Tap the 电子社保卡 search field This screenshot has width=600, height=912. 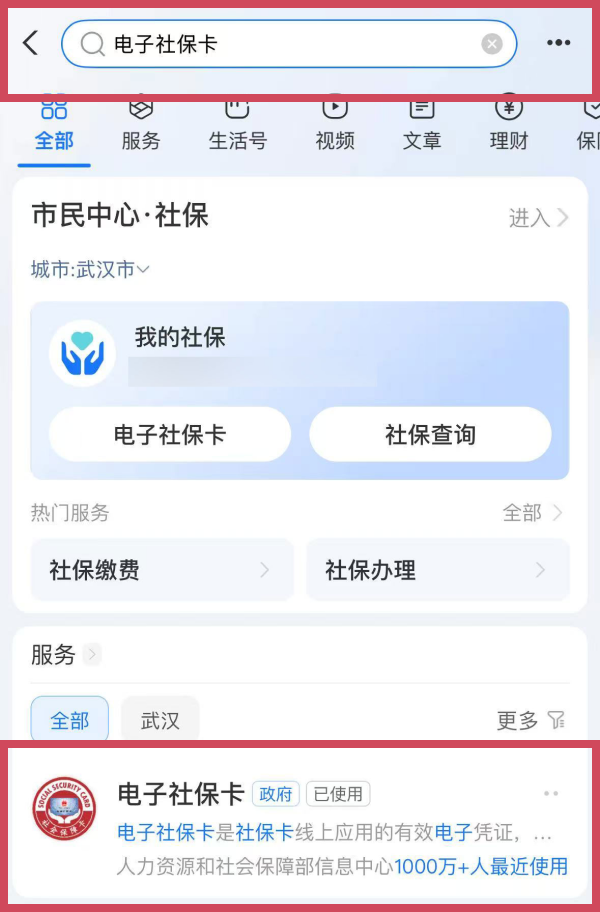(x=280, y=44)
